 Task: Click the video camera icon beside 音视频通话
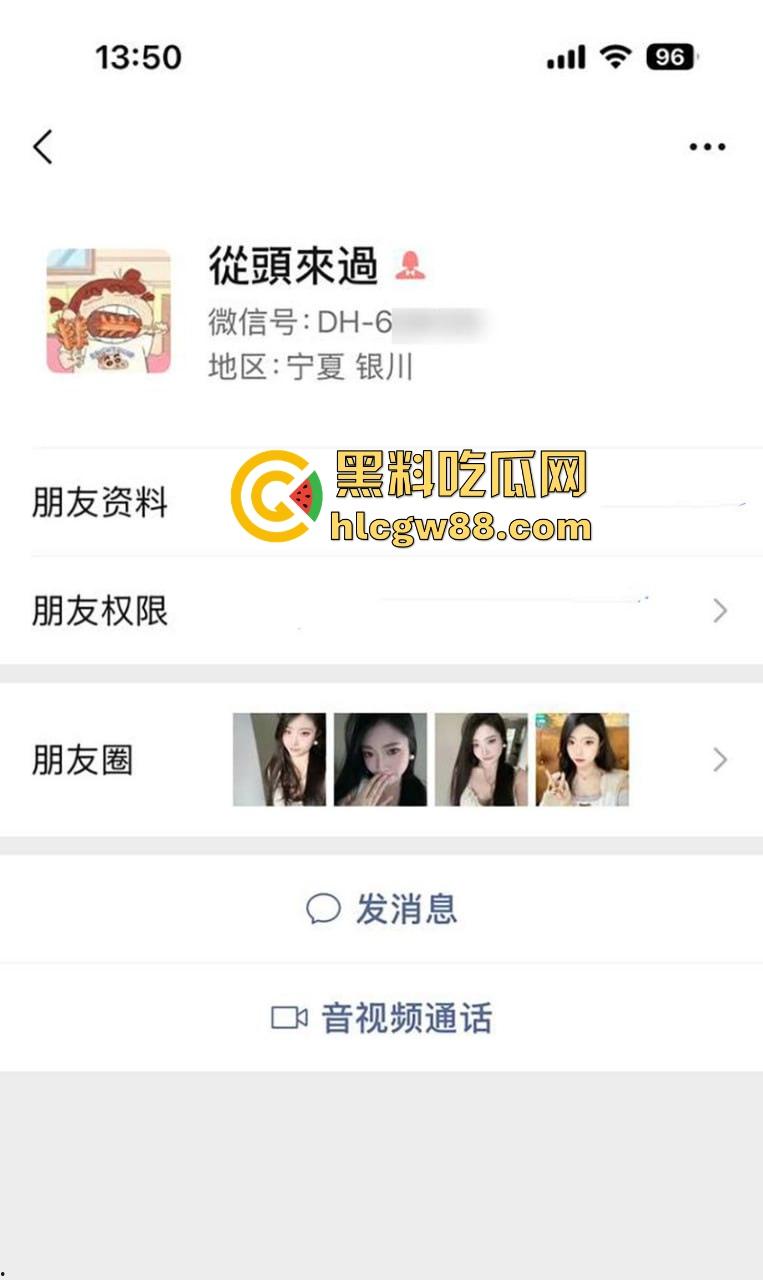pyautogui.click(x=289, y=1019)
